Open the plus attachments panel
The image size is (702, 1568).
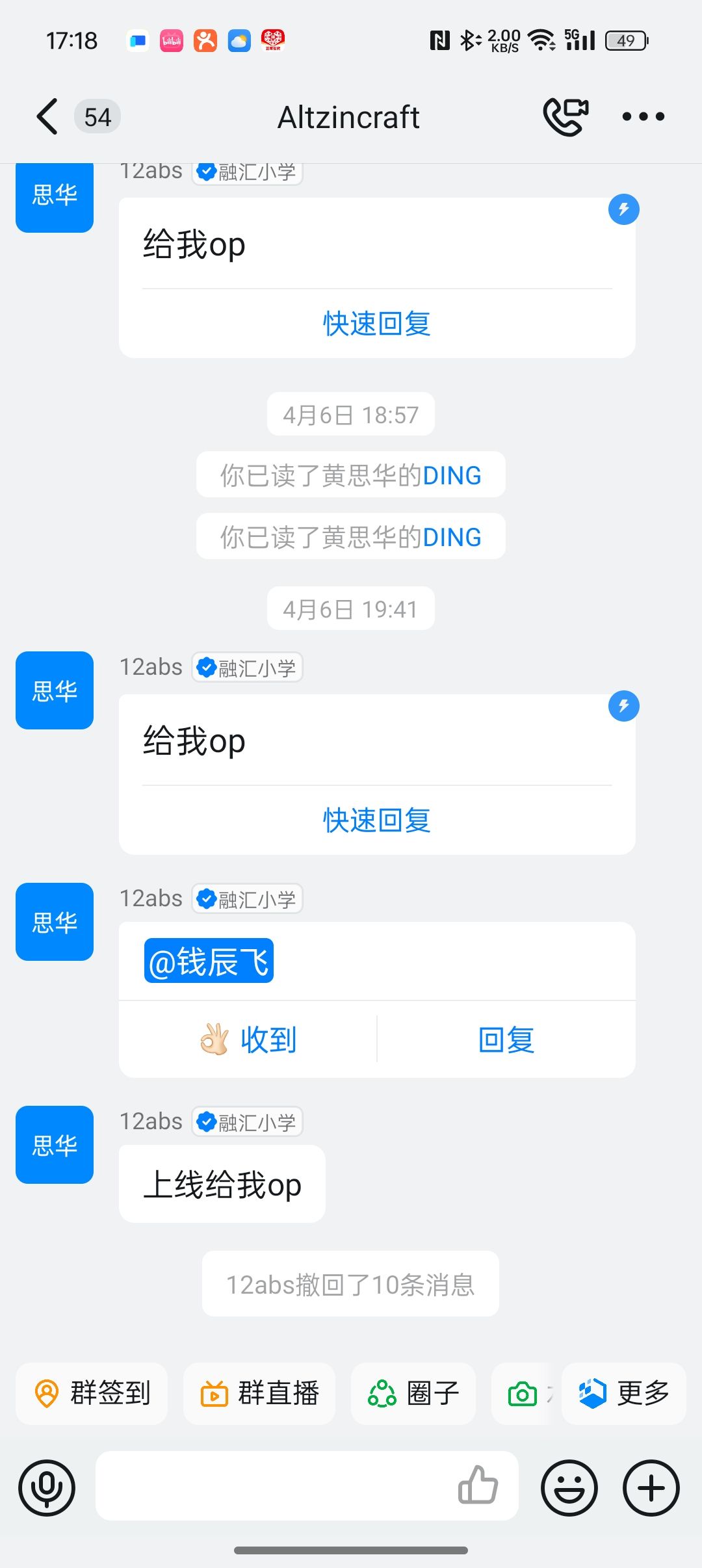(651, 1487)
